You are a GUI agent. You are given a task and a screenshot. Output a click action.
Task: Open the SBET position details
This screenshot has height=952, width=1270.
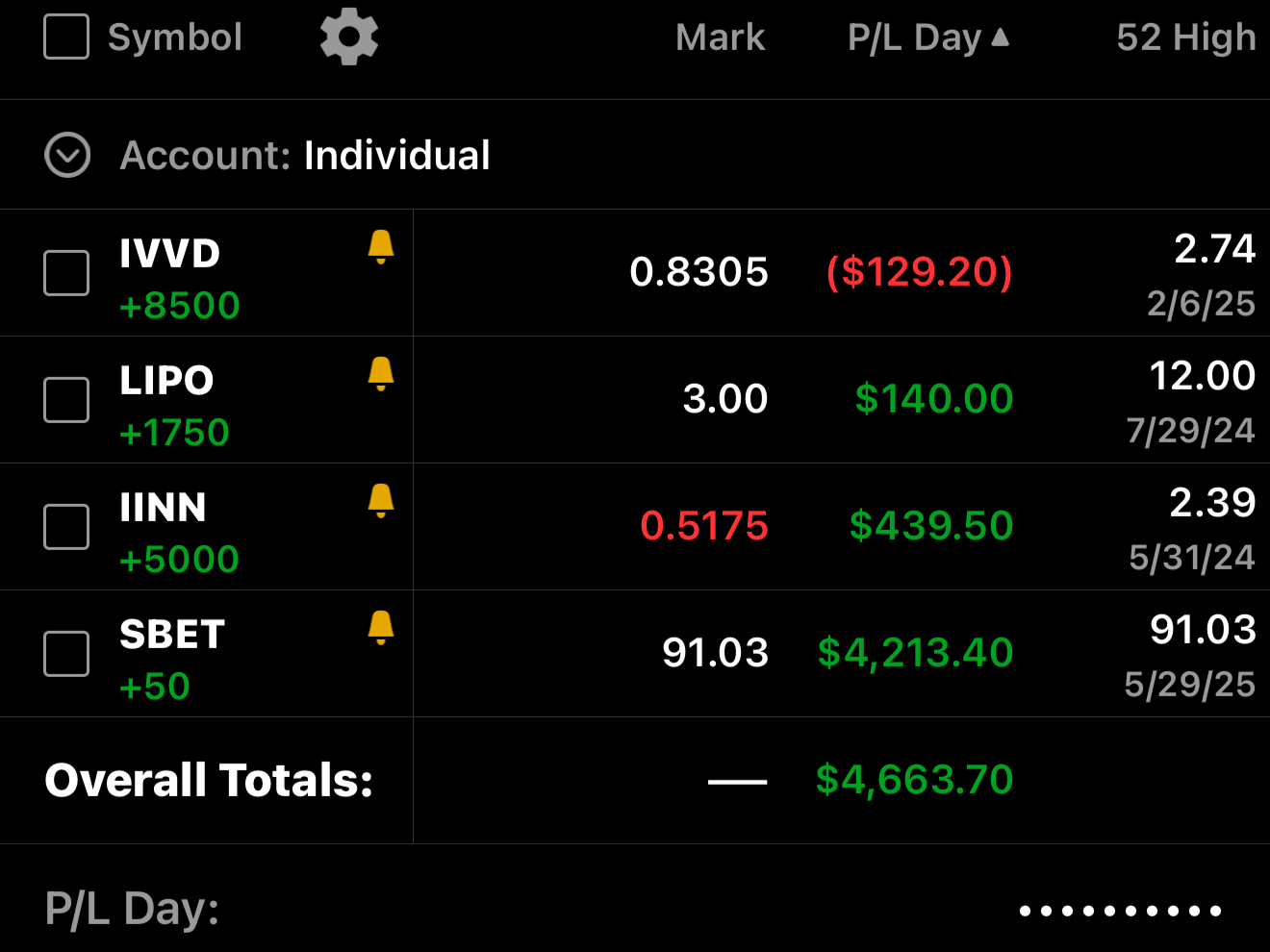[171, 635]
